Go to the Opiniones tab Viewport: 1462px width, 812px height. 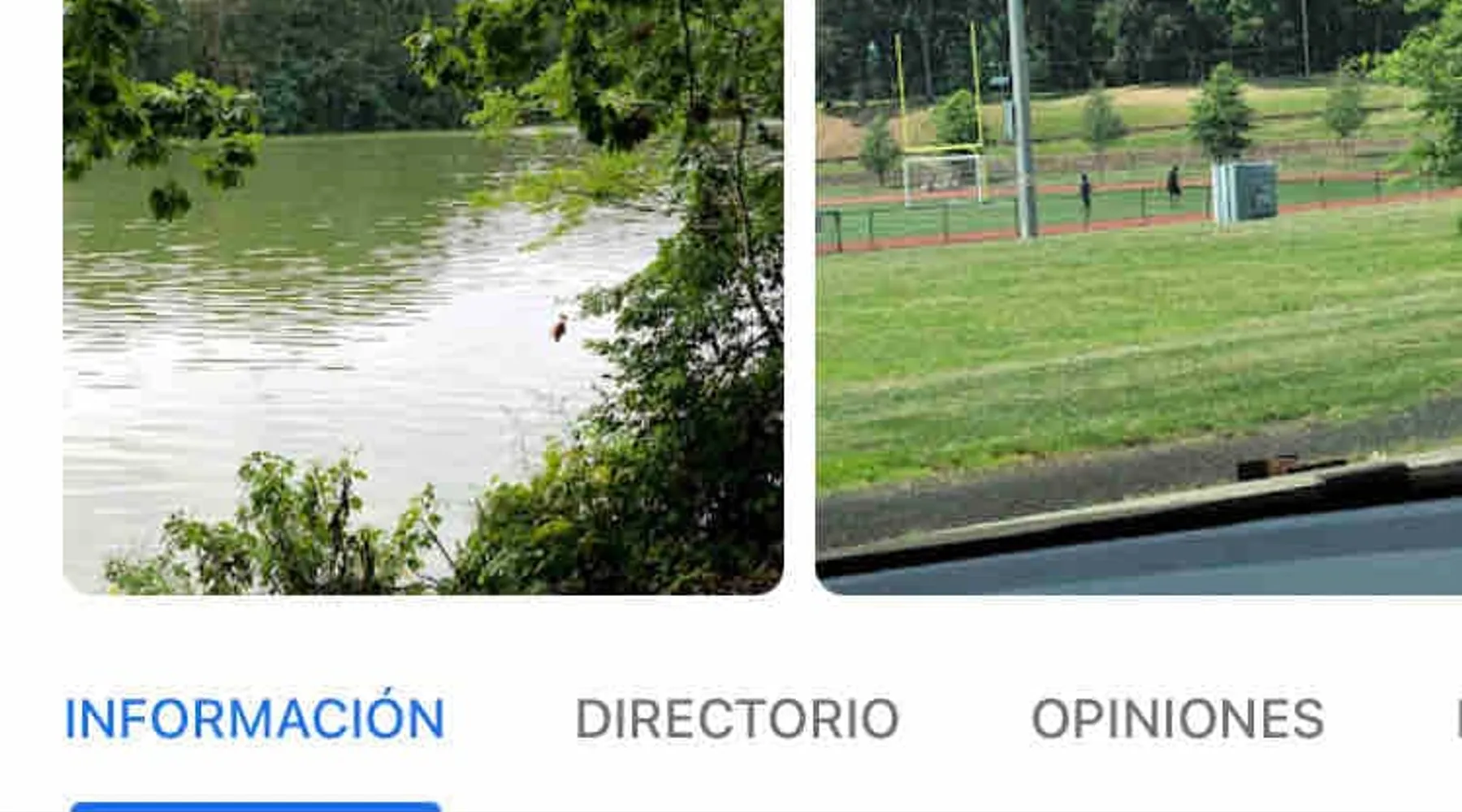point(1177,719)
